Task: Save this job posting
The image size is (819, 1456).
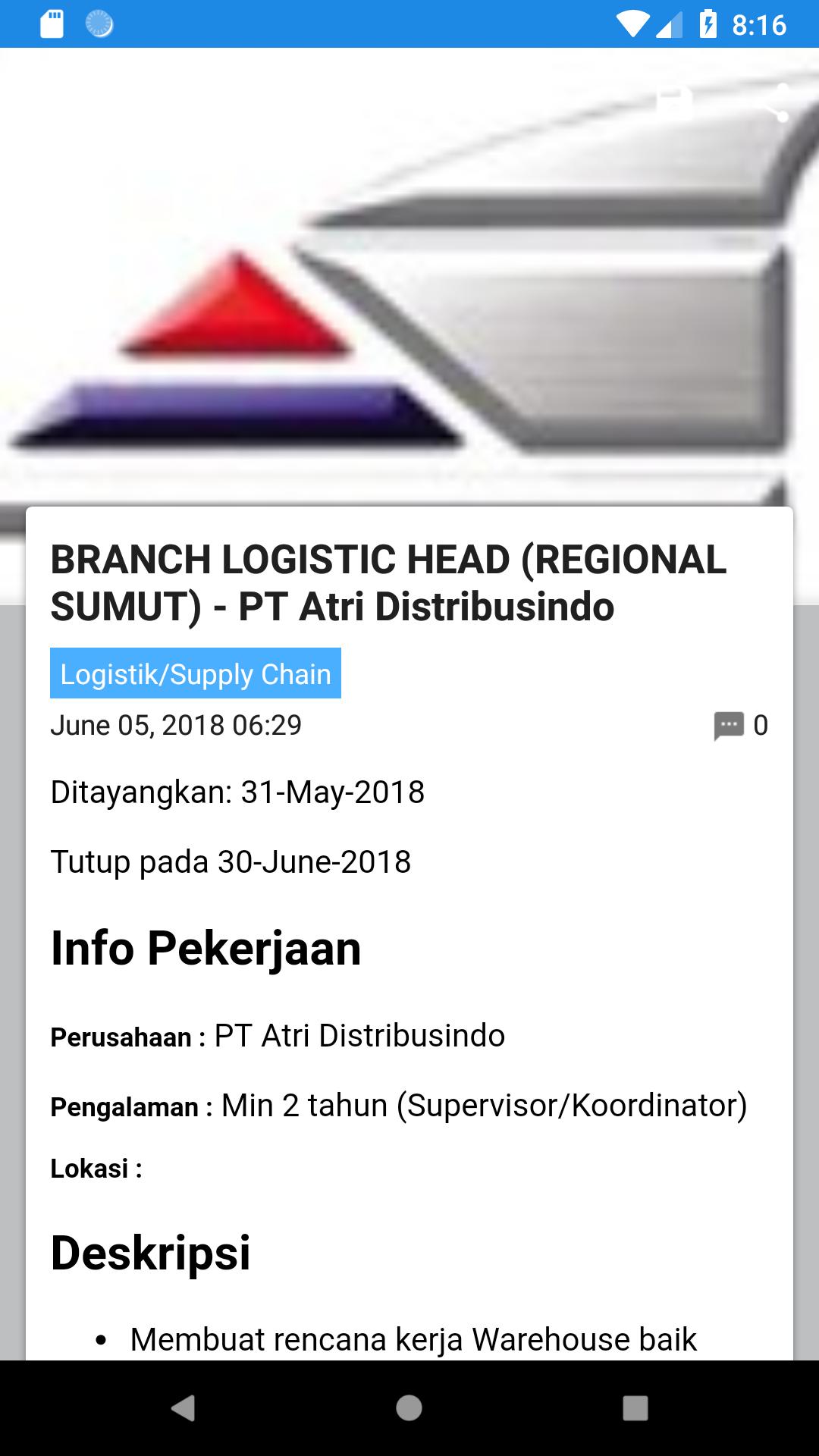Action: (x=674, y=101)
